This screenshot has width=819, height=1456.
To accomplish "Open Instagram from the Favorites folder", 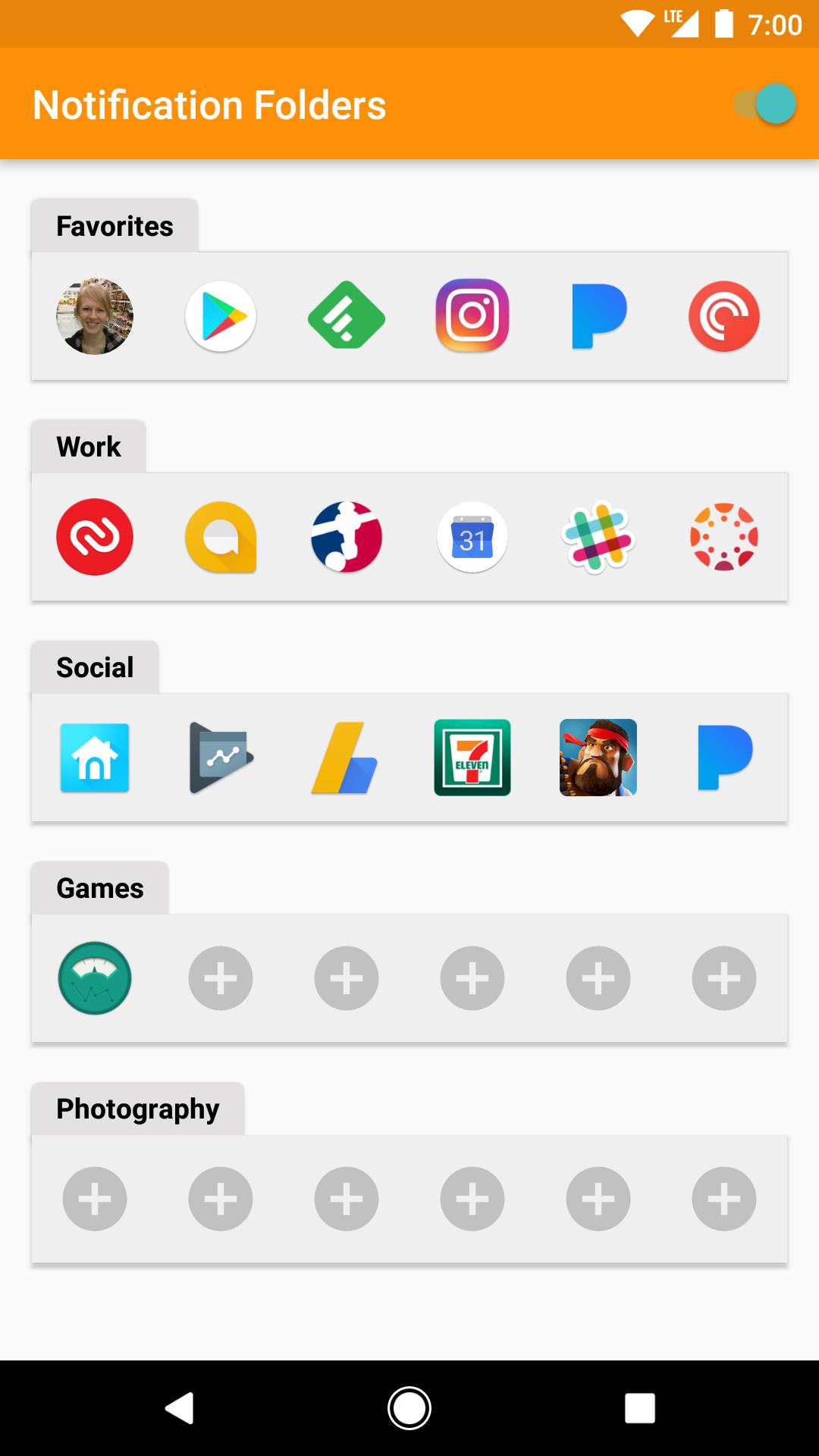I will tap(472, 316).
